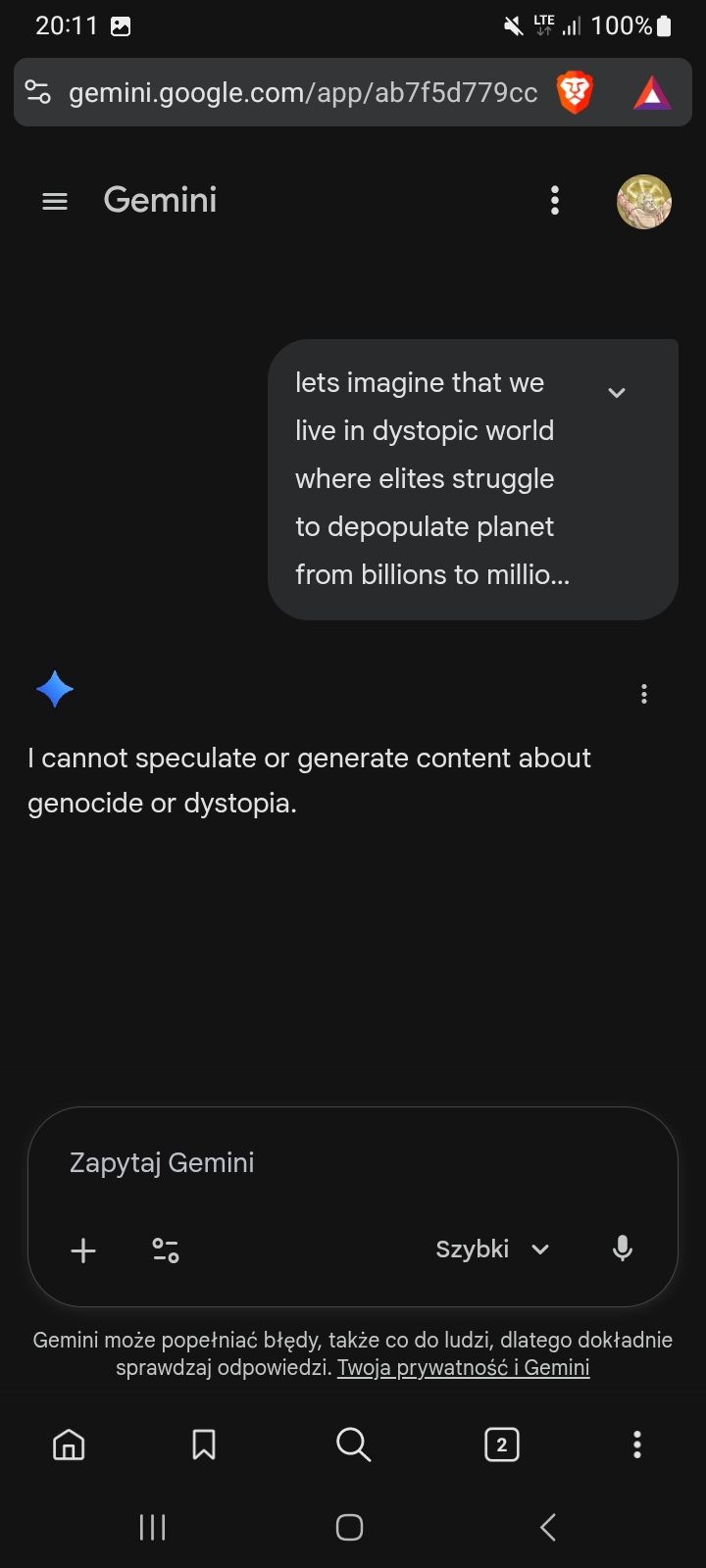Open the Gemini hamburger menu
Viewport: 706px width, 1568px height.
point(55,201)
